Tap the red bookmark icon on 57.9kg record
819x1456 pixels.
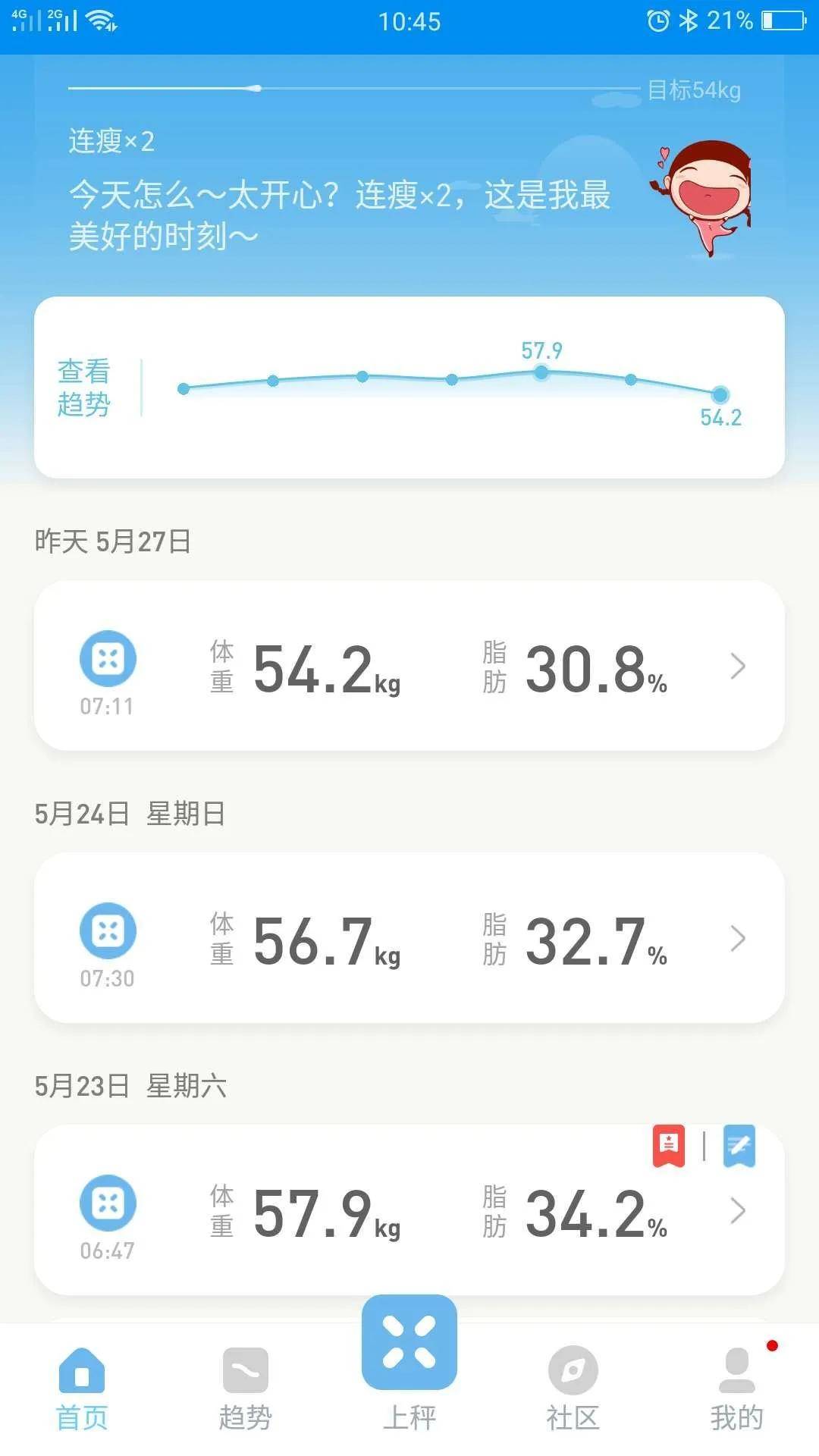tap(669, 1145)
